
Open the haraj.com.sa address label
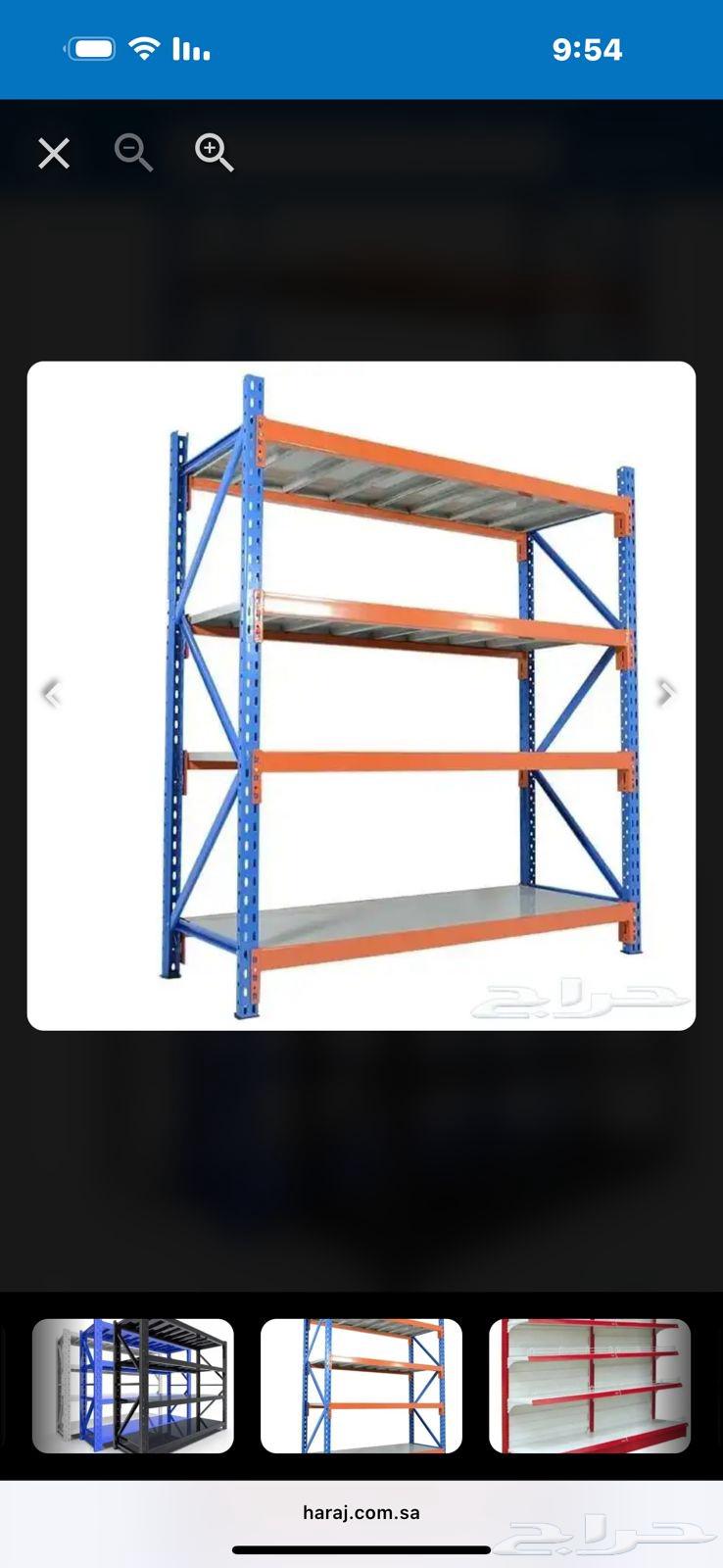[361, 1512]
